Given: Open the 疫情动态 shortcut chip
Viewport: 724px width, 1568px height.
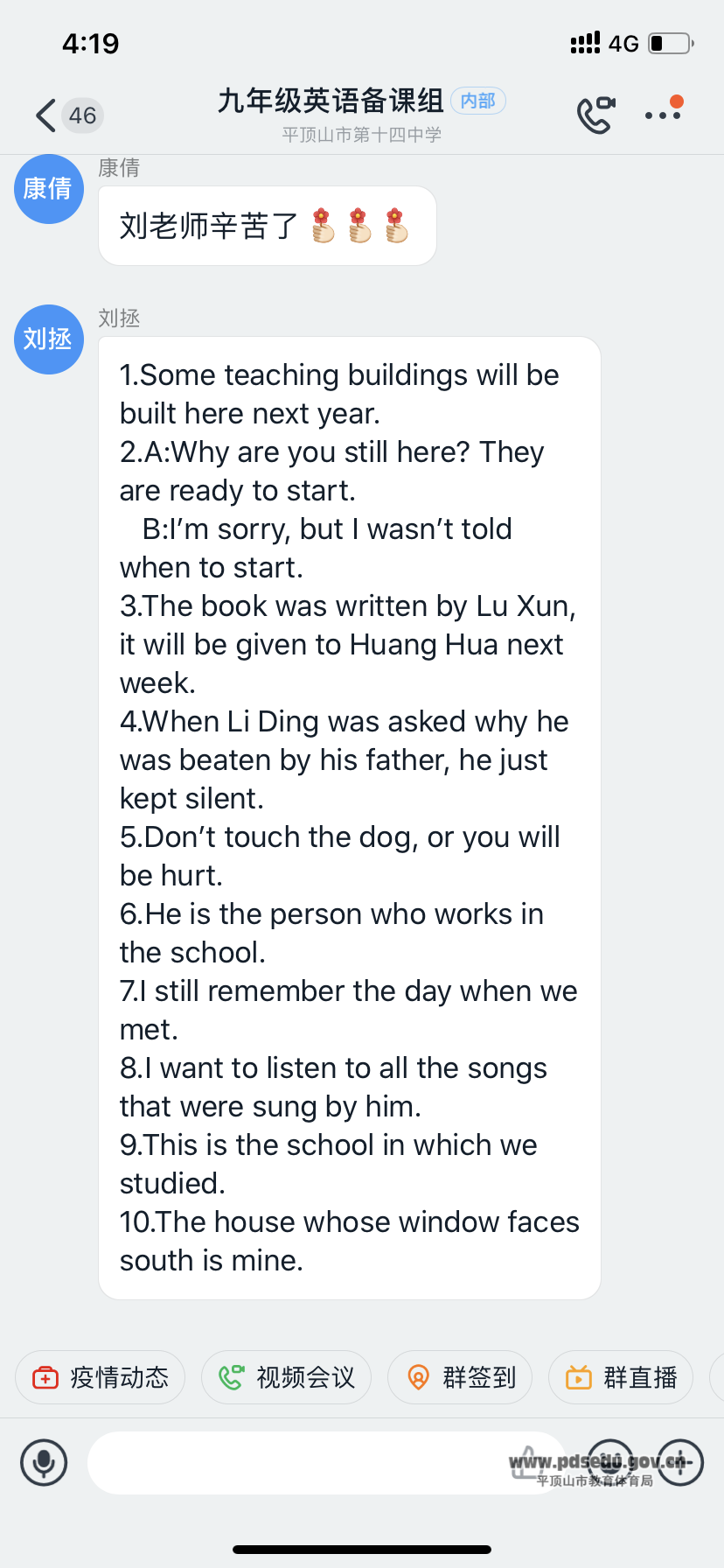Looking at the screenshot, I should [101, 1377].
